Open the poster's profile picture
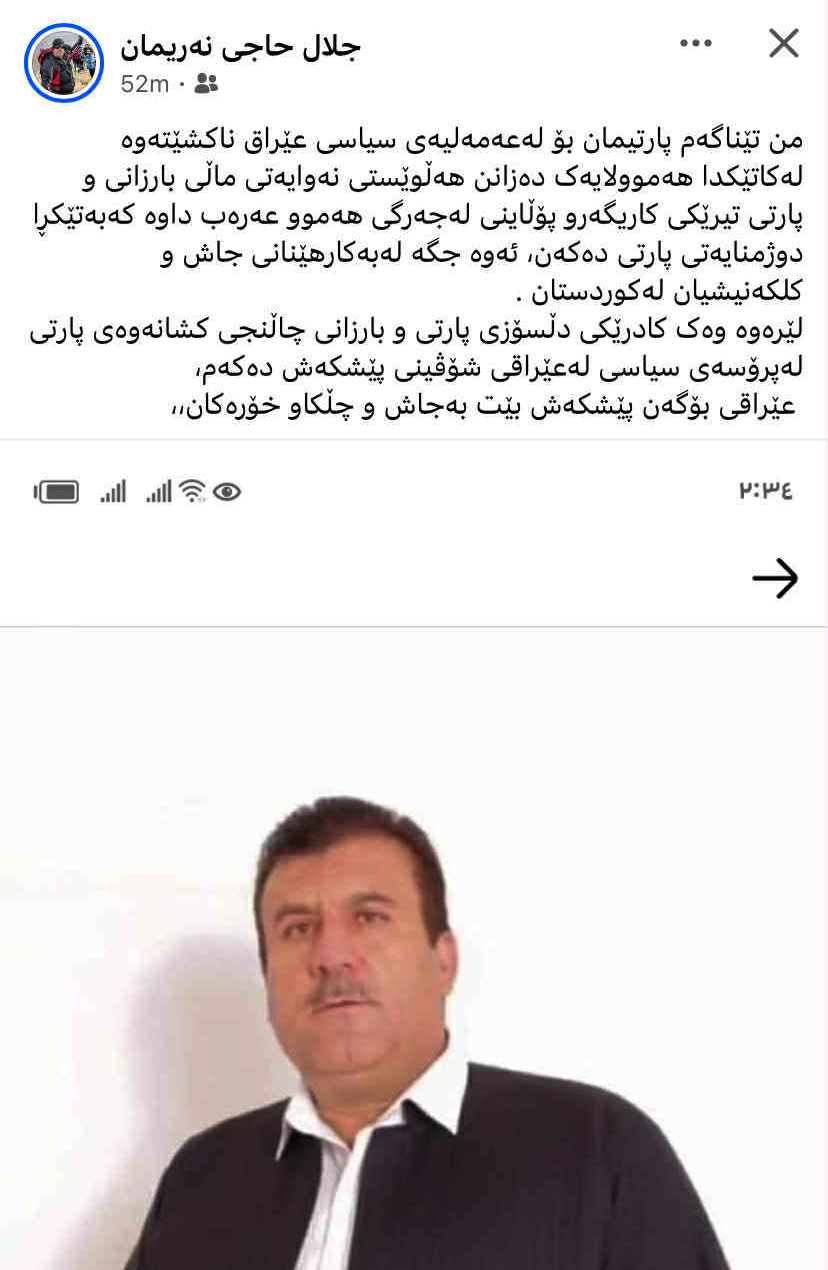Image resolution: width=828 pixels, height=1270 pixels. pos(64,63)
